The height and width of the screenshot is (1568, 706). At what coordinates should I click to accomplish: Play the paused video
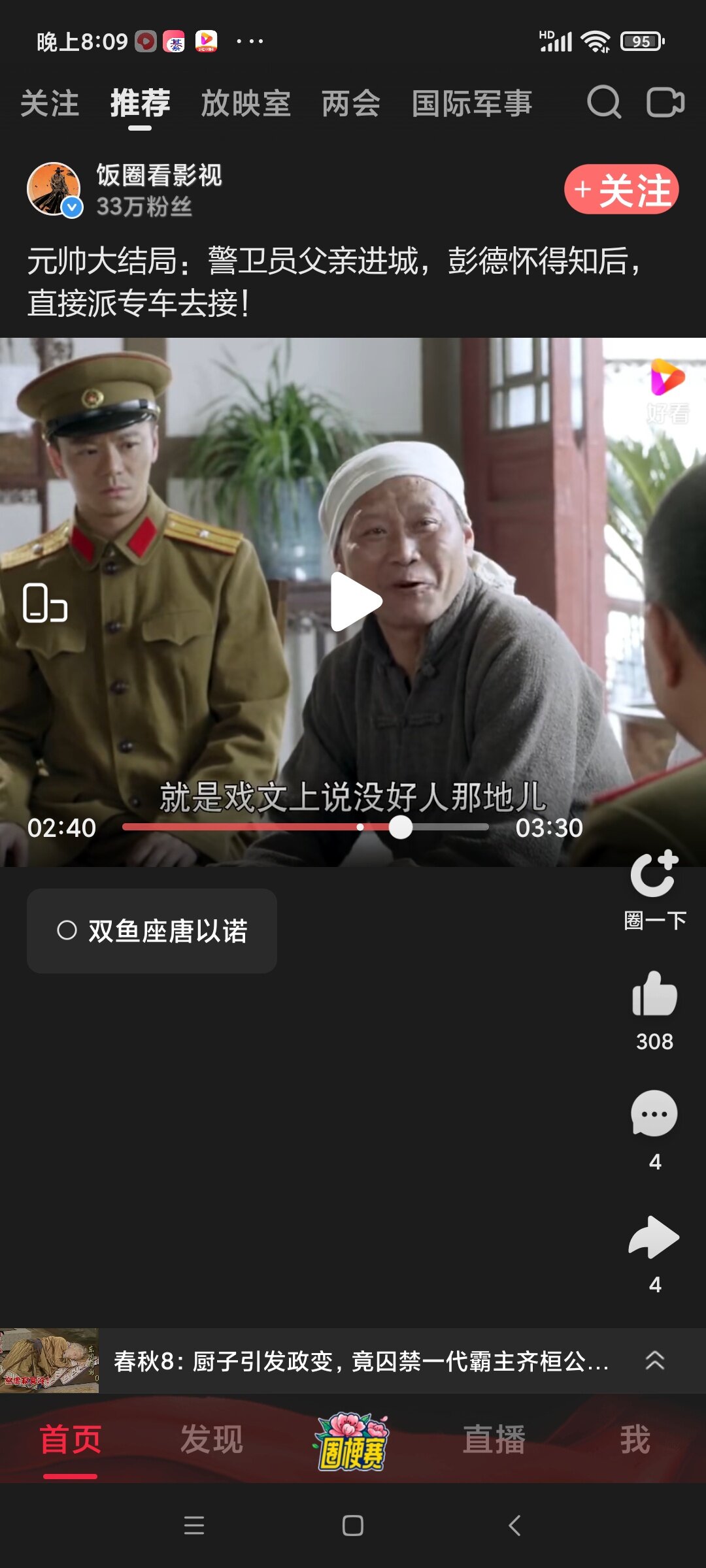(x=355, y=602)
